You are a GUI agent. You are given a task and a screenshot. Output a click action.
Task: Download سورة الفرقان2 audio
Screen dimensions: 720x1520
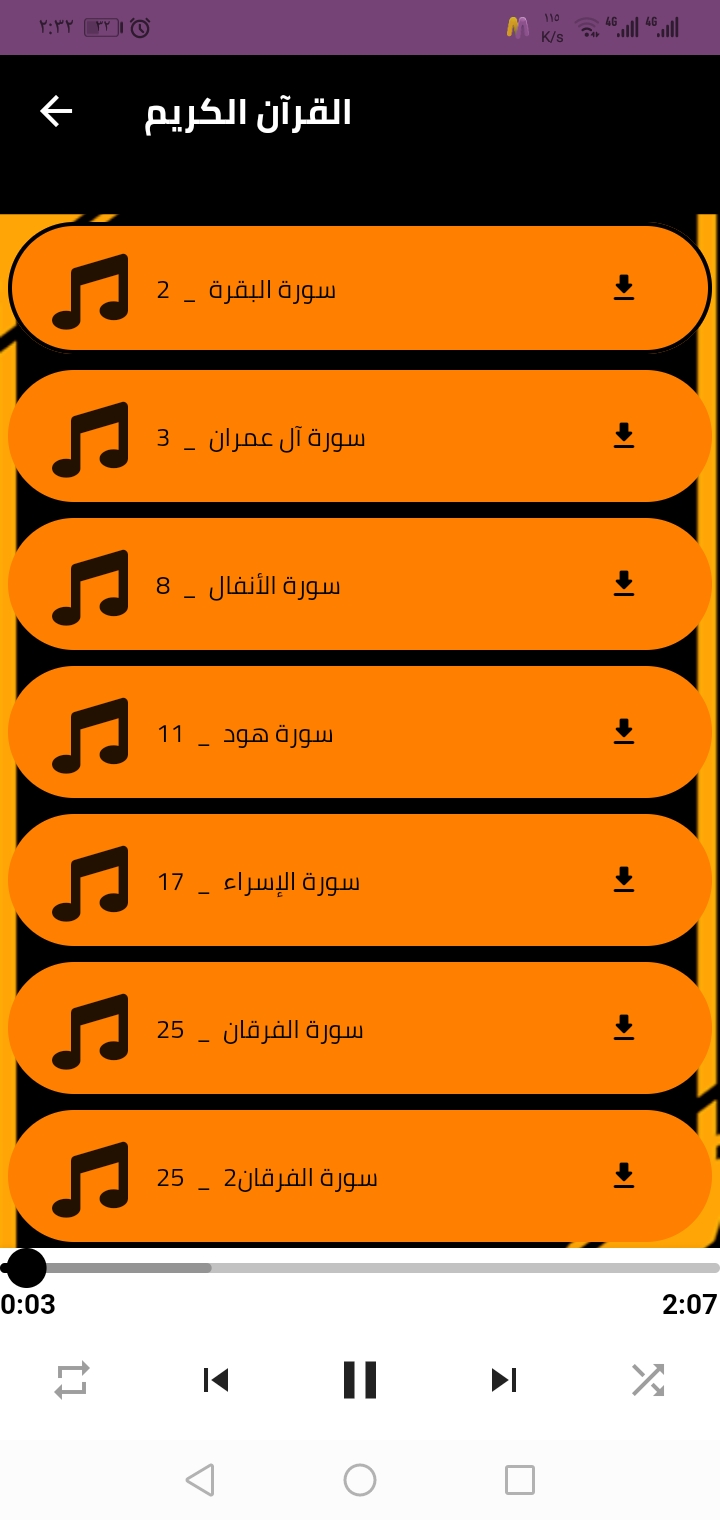pos(624,1176)
